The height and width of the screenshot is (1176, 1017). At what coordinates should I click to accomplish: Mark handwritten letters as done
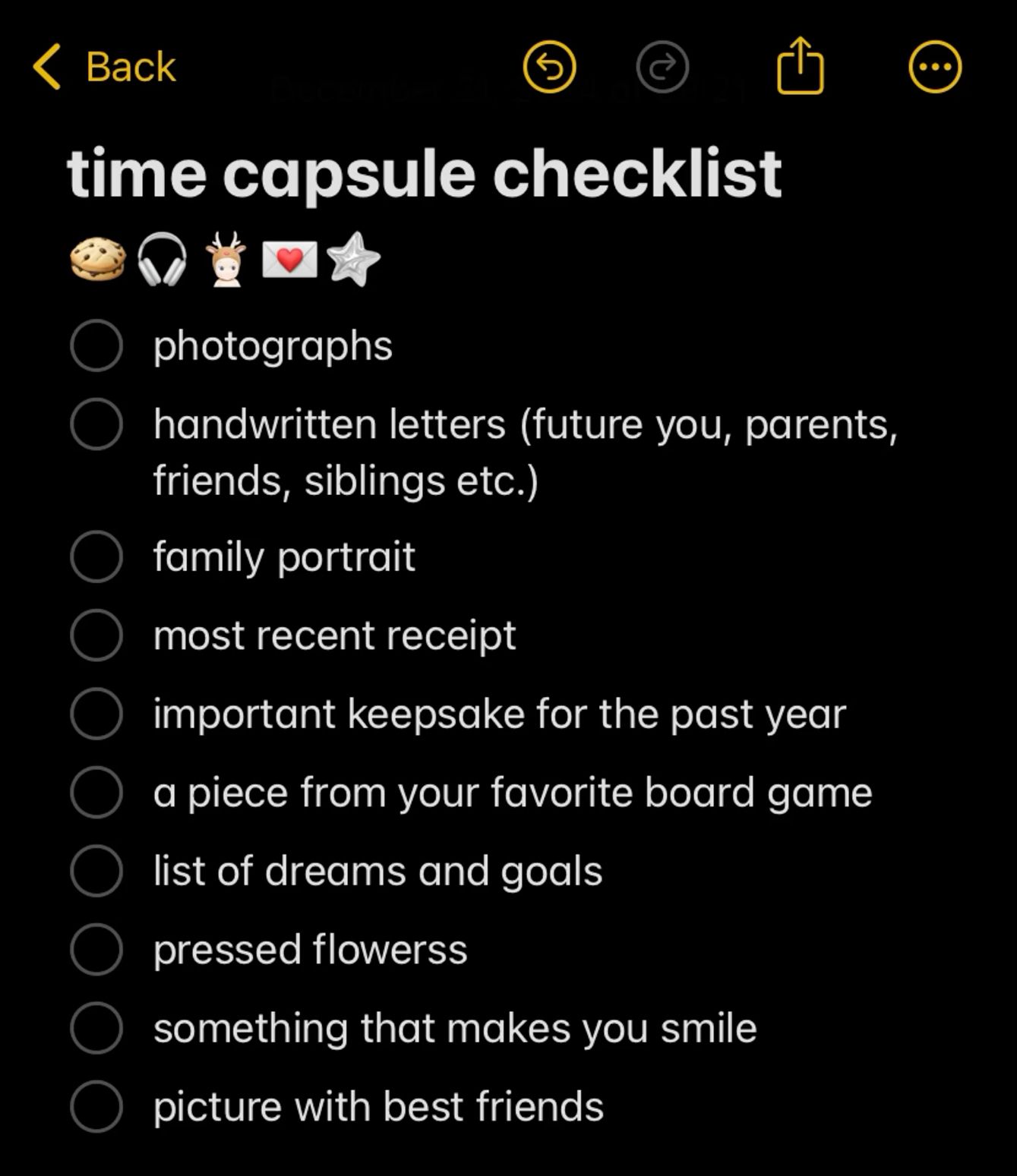(x=96, y=424)
